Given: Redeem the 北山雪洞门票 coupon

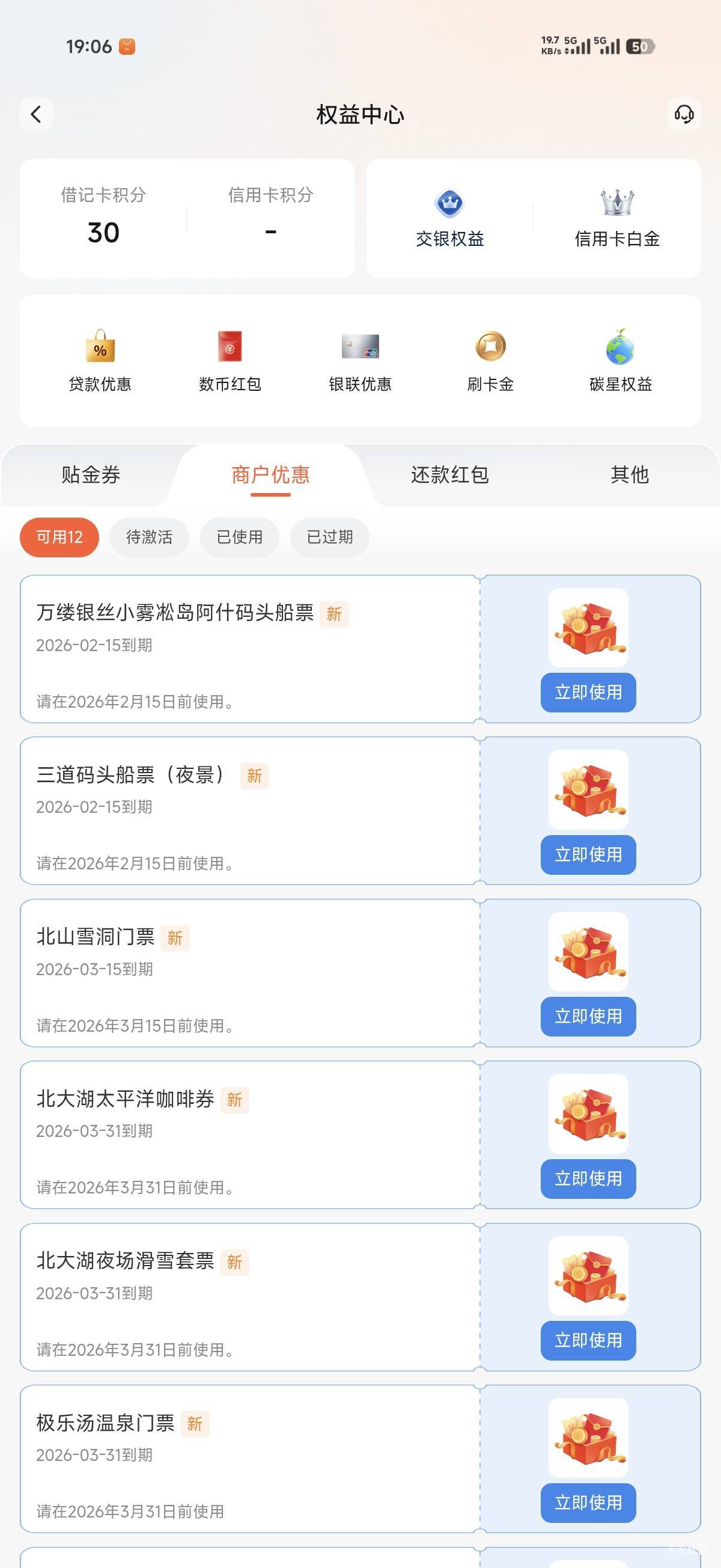Looking at the screenshot, I should coord(588,1016).
